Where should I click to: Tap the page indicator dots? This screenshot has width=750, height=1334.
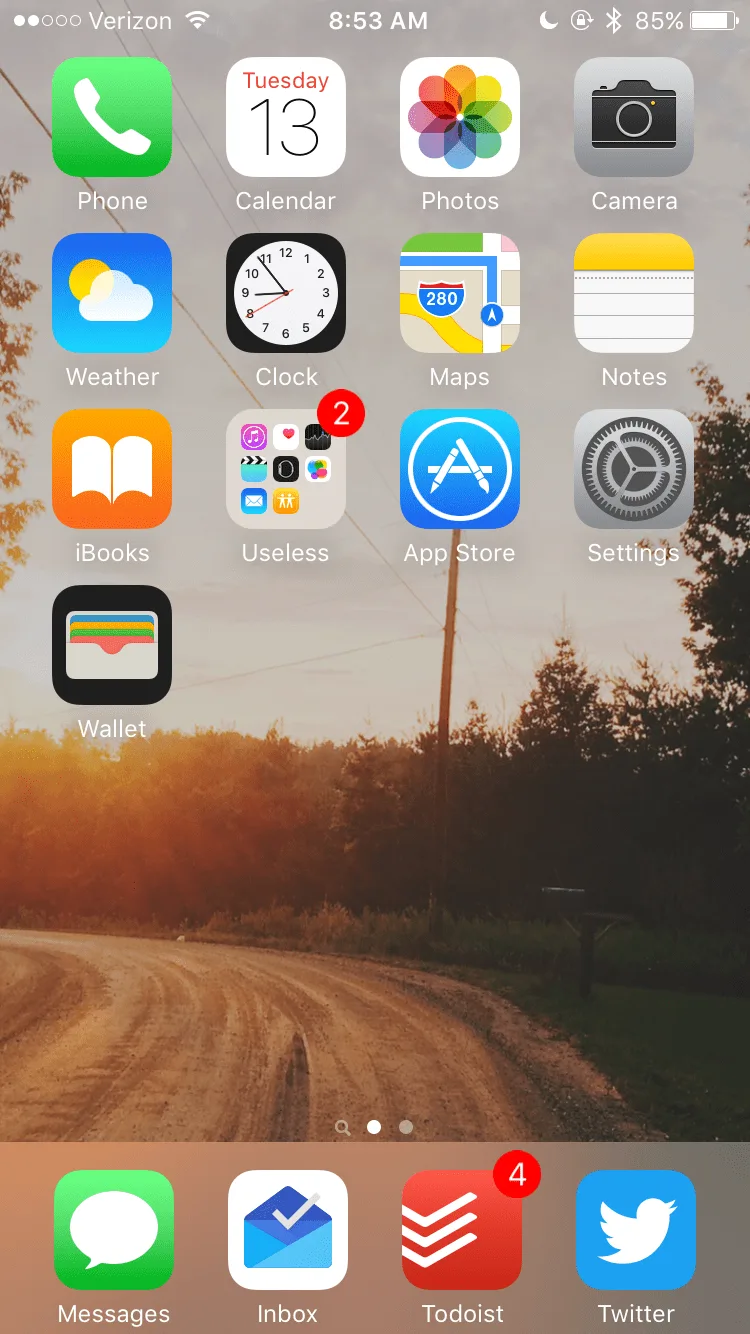pos(374,1127)
